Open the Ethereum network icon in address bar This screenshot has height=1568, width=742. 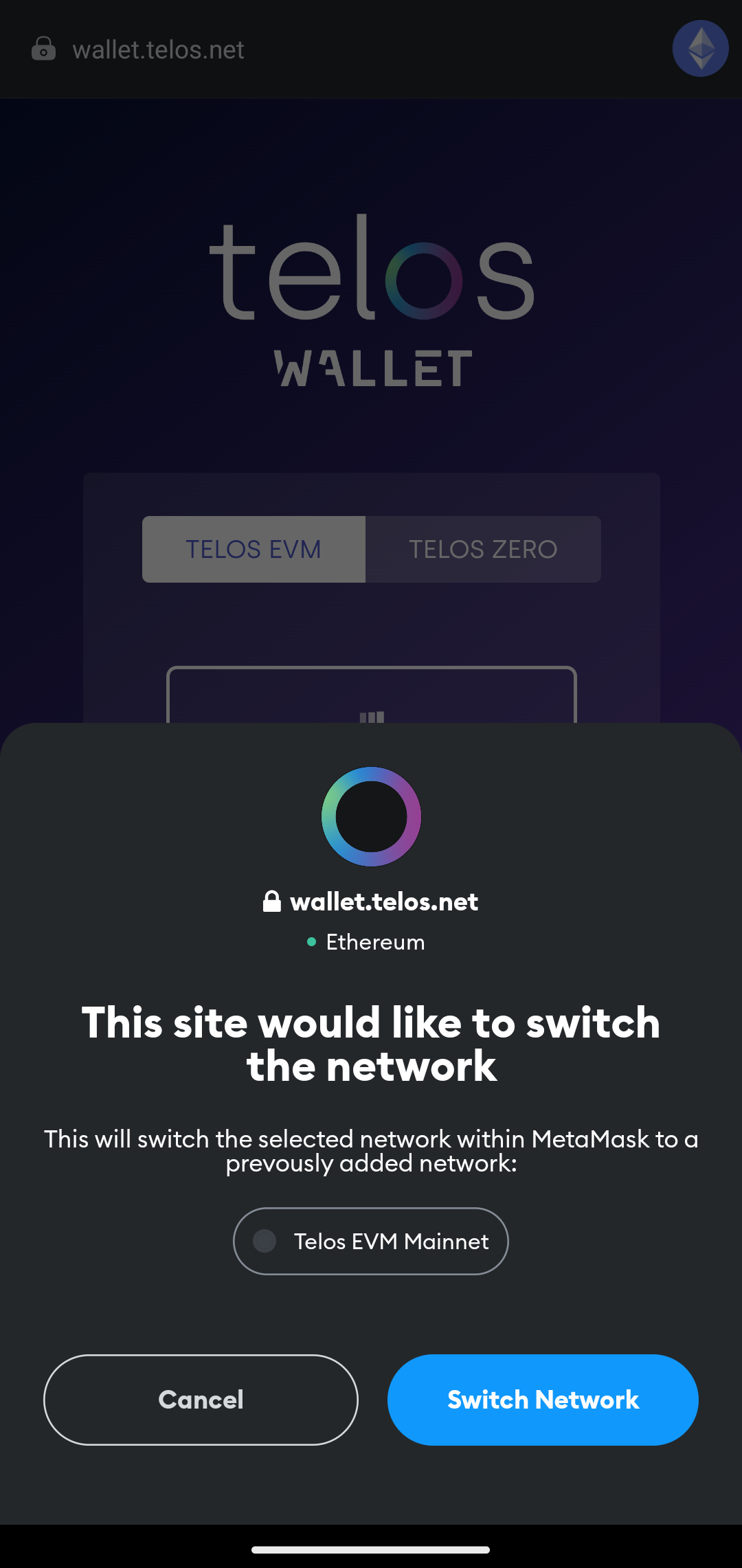coord(700,49)
